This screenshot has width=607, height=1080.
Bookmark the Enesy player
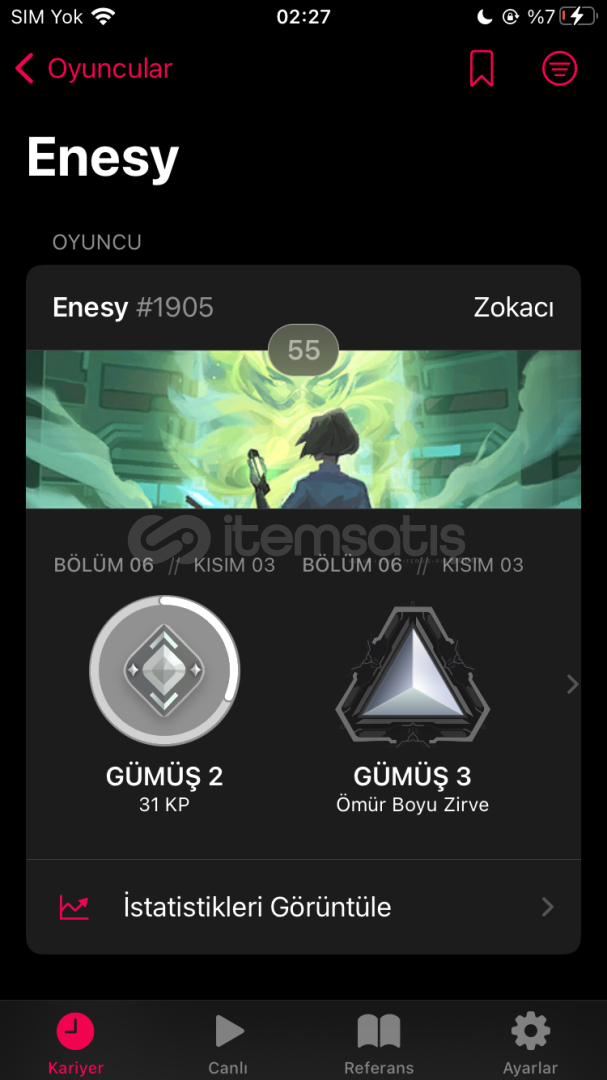coord(482,68)
